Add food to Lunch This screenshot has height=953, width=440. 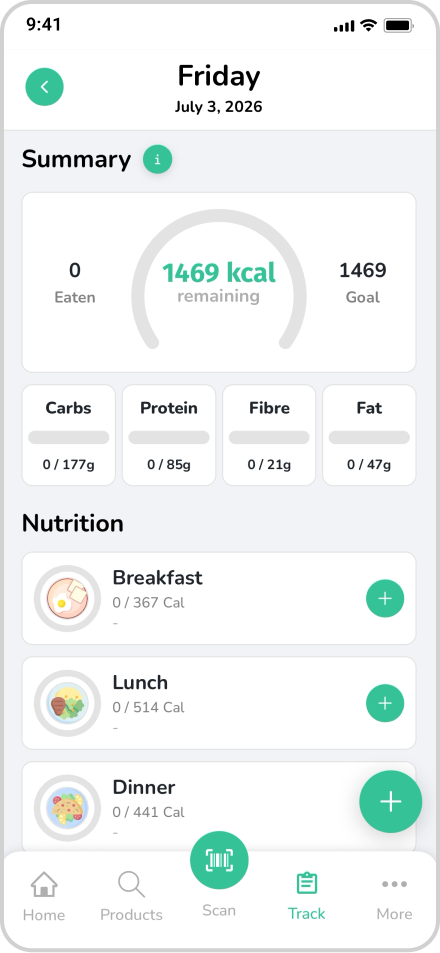pyautogui.click(x=385, y=703)
